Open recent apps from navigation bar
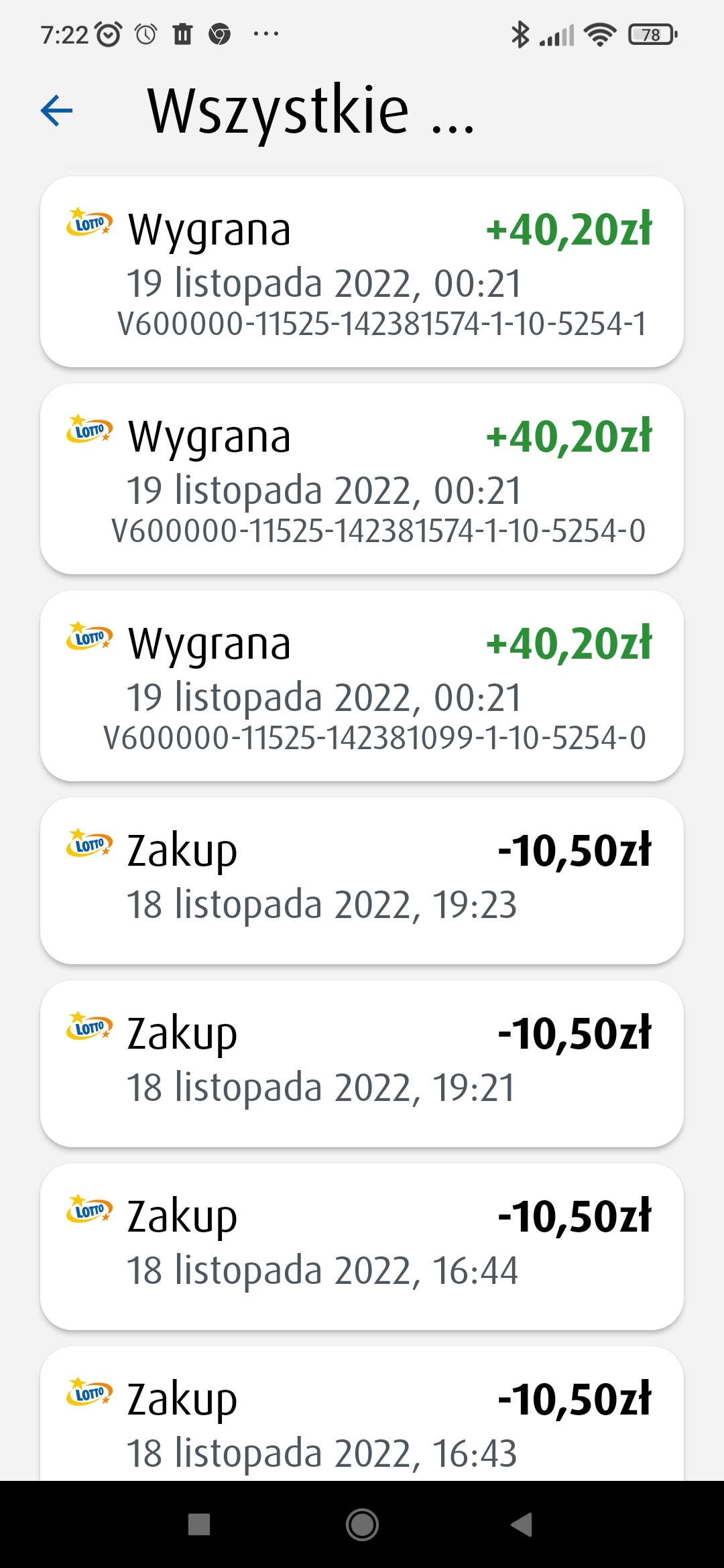 pos(199,1525)
